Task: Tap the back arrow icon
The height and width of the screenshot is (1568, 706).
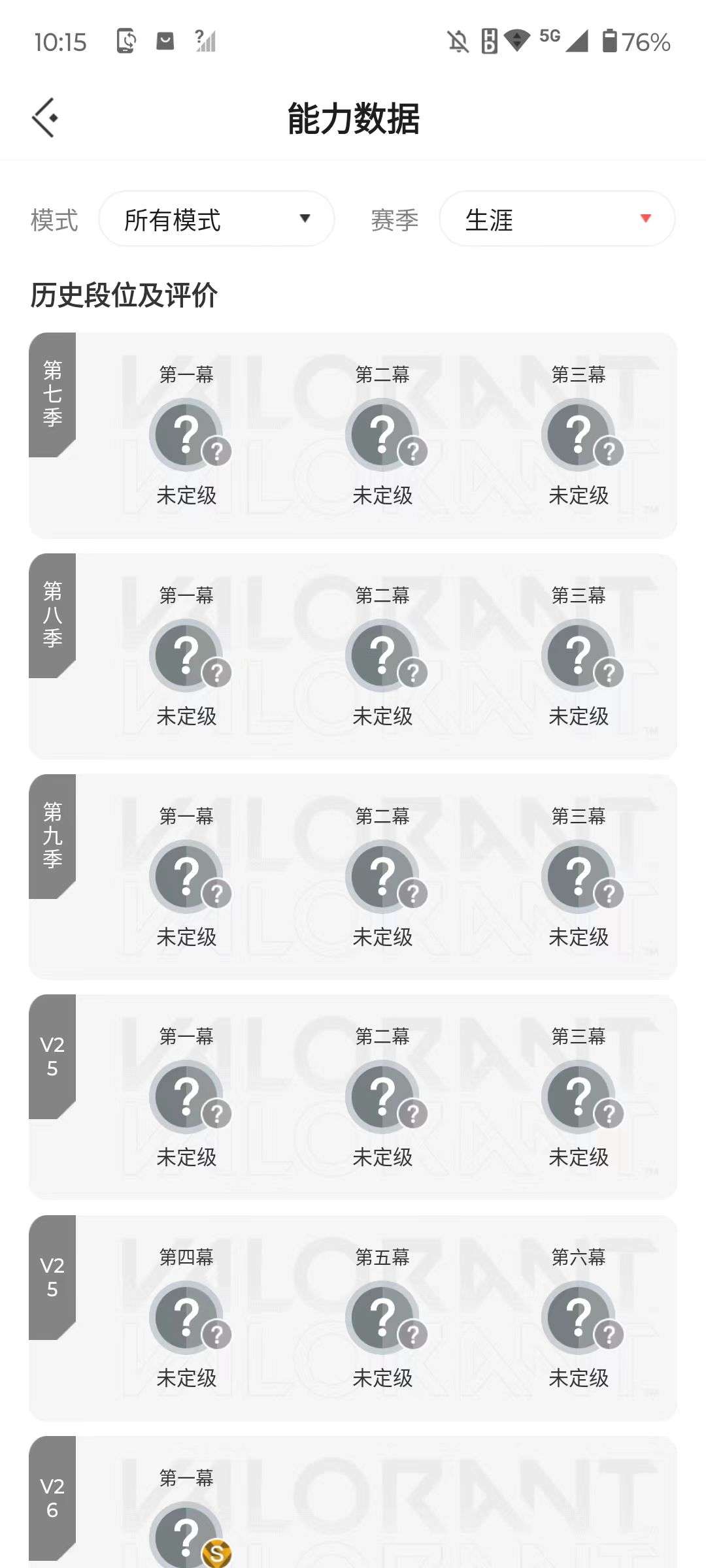Action: pos(44,118)
